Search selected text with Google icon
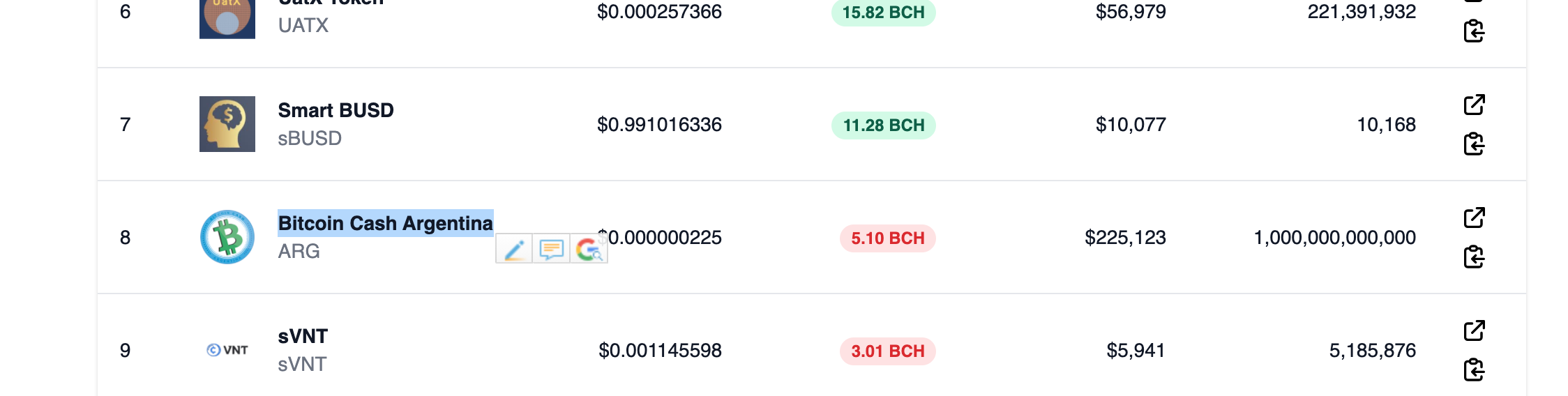 coord(589,249)
